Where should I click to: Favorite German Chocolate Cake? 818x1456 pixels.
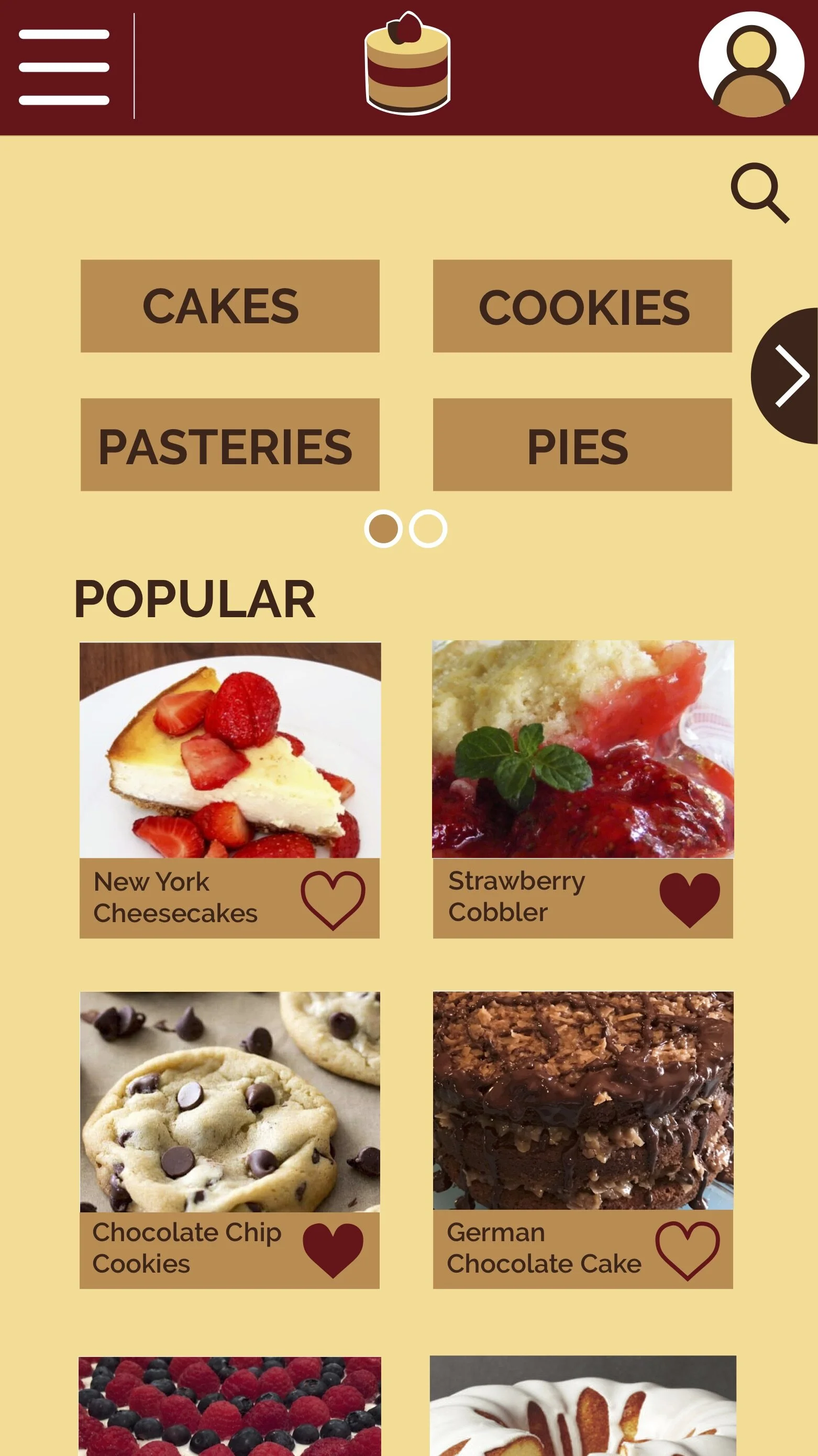[688, 1250]
